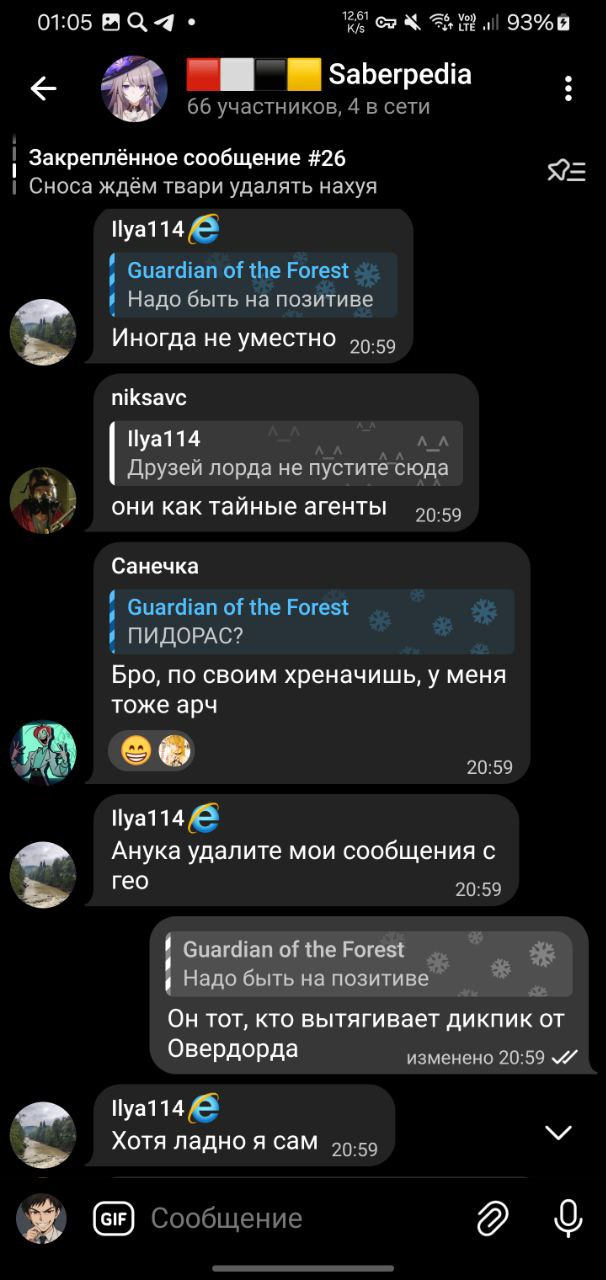The height and width of the screenshot is (1280, 606).
Task: Open send-as account avatar
Action: pyautogui.click(x=41, y=1218)
